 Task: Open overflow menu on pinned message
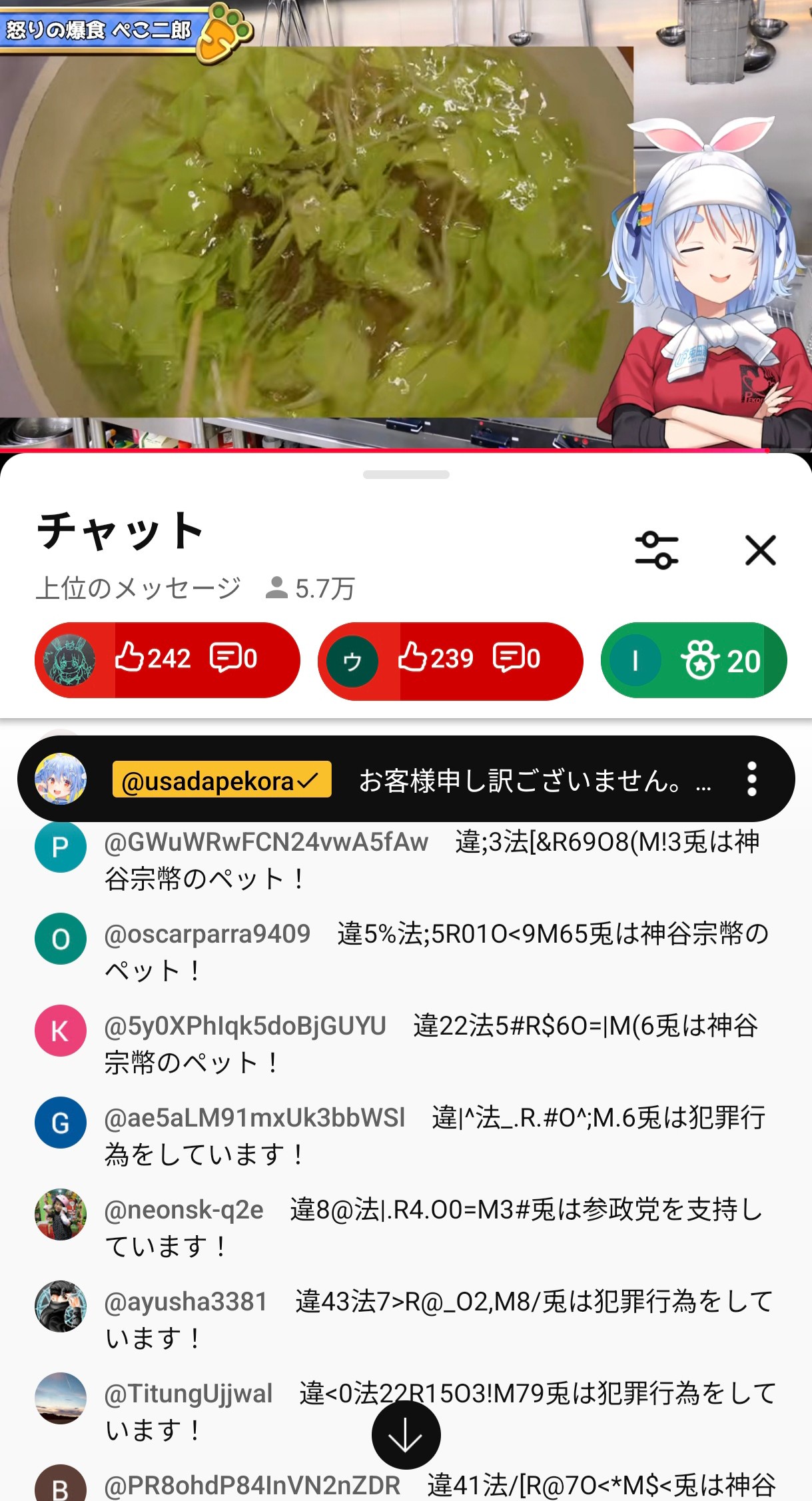751,779
